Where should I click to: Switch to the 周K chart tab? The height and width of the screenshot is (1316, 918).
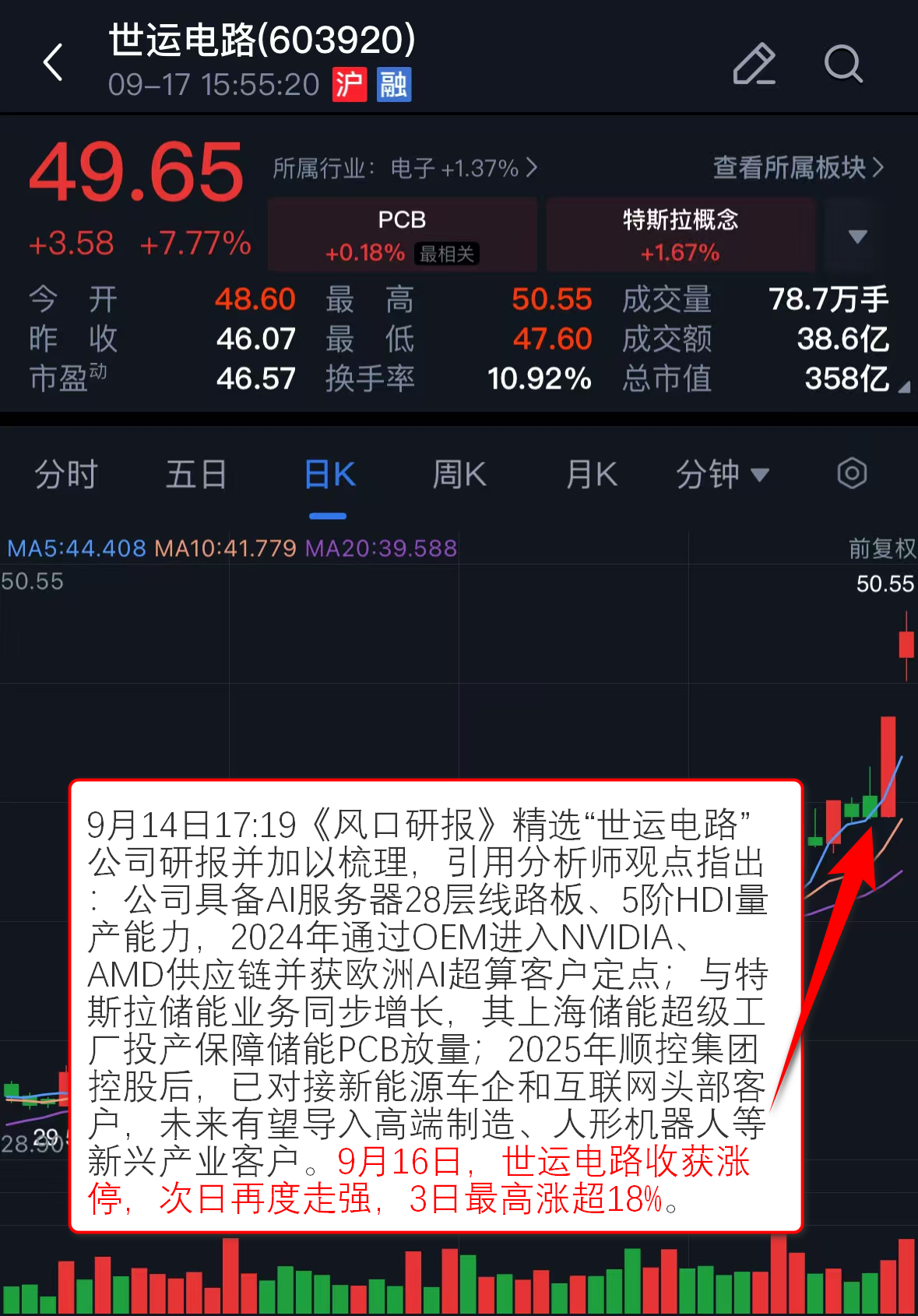coord(459,474)
